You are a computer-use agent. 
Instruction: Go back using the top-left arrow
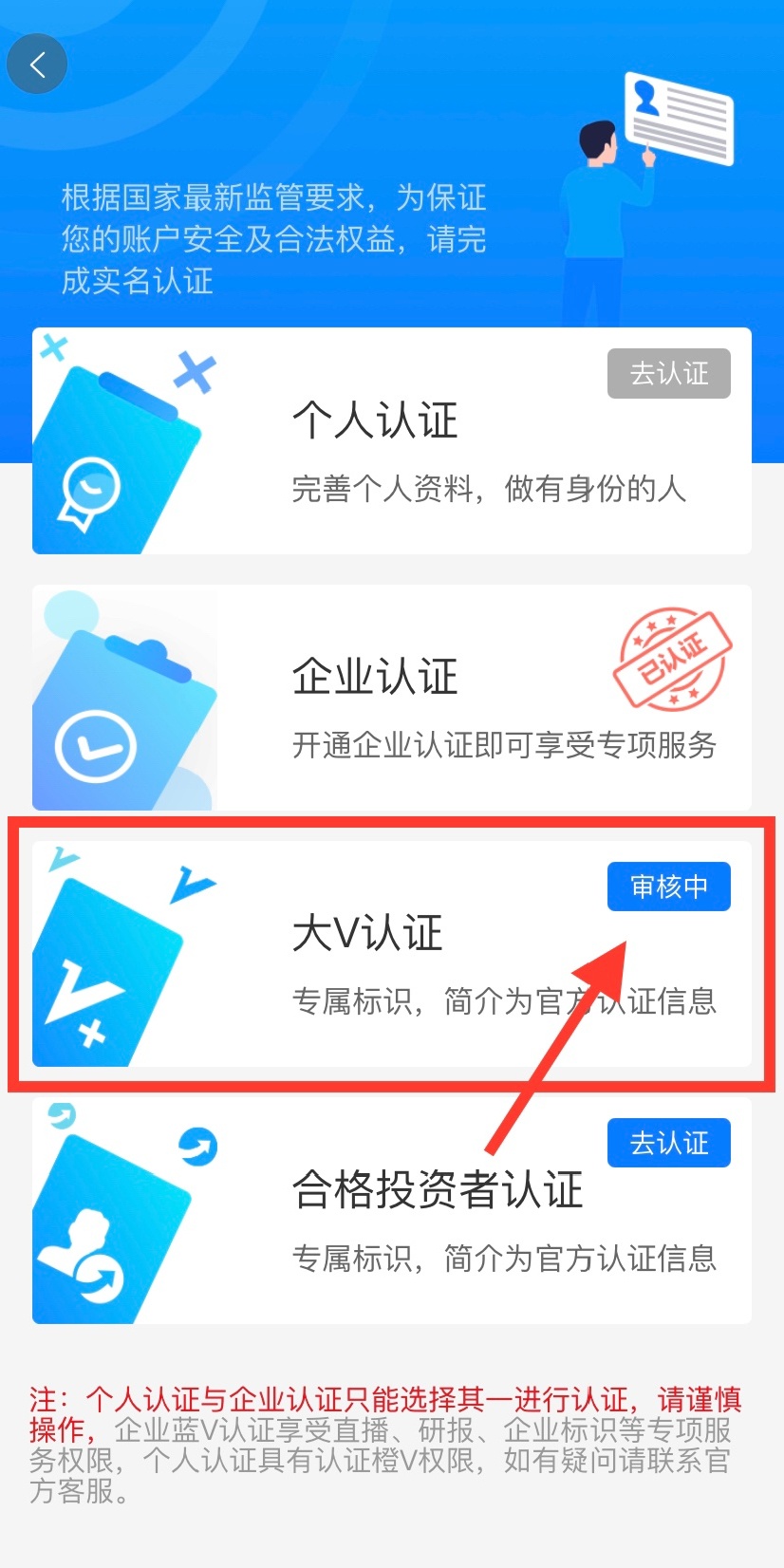tap(37, 65)
